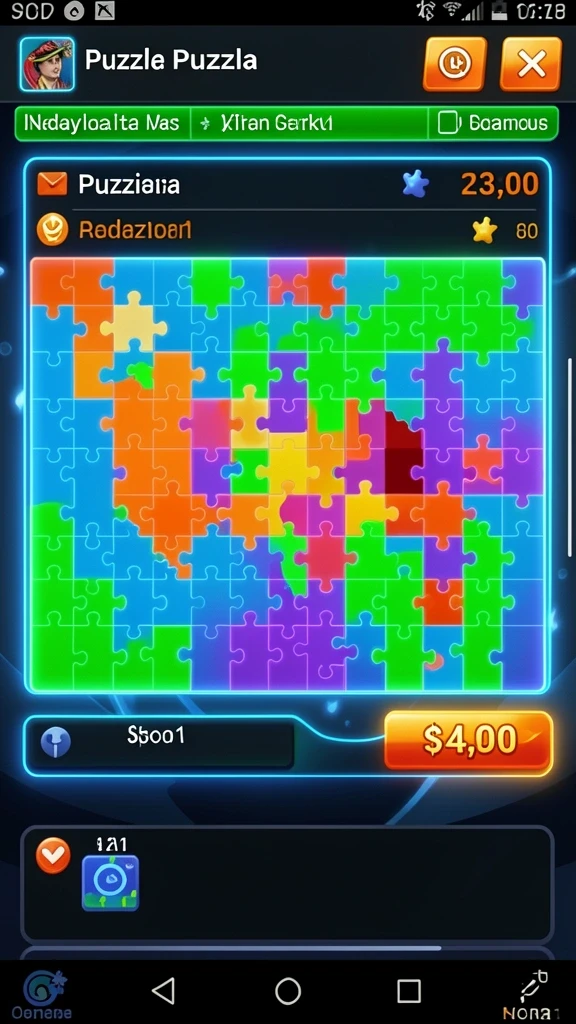576x1024 pixels.
Task: Select the Sboo1 pin field
Action: tap(159, 743)
